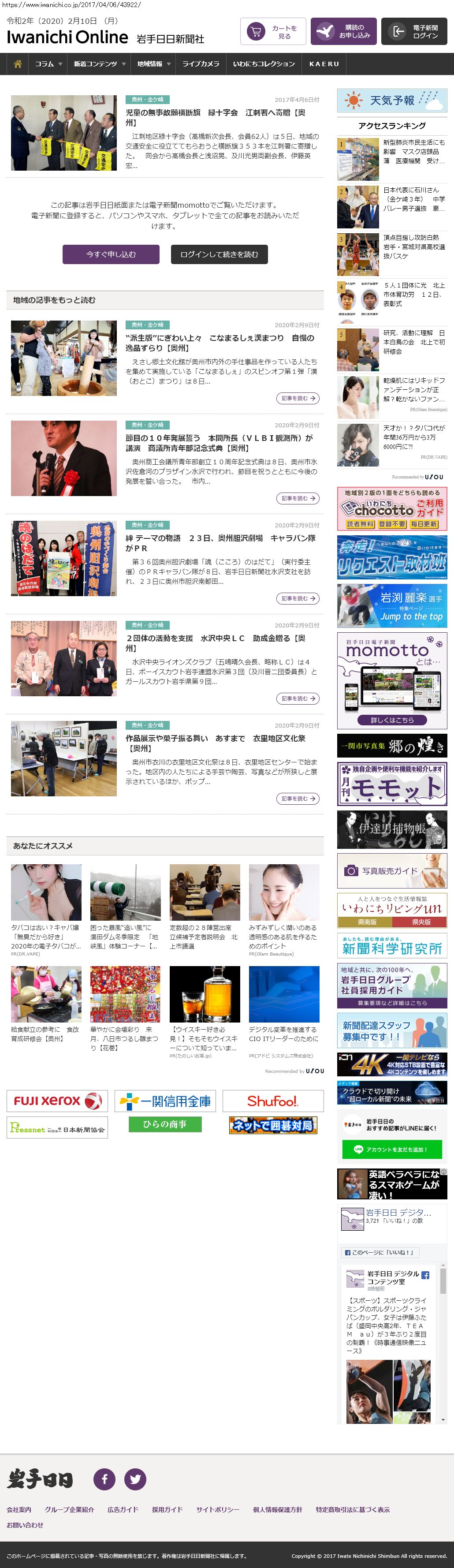Open the momotto 詳しくはこちら banner
Image resolution: width=454 pixels, height=1568 pixels.
pyautogui.click(x=392, y=720)
